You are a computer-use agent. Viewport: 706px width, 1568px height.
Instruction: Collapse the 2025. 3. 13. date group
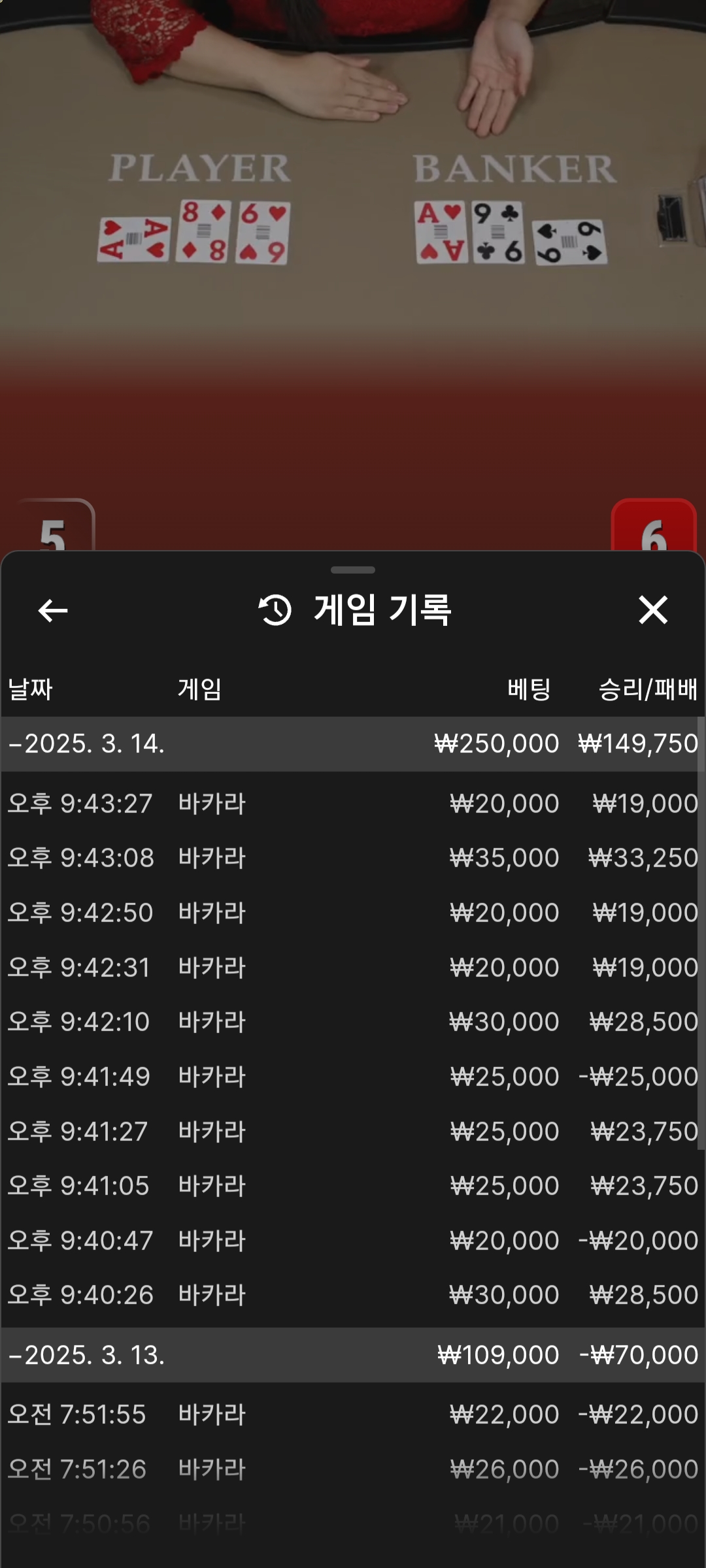87,1355
